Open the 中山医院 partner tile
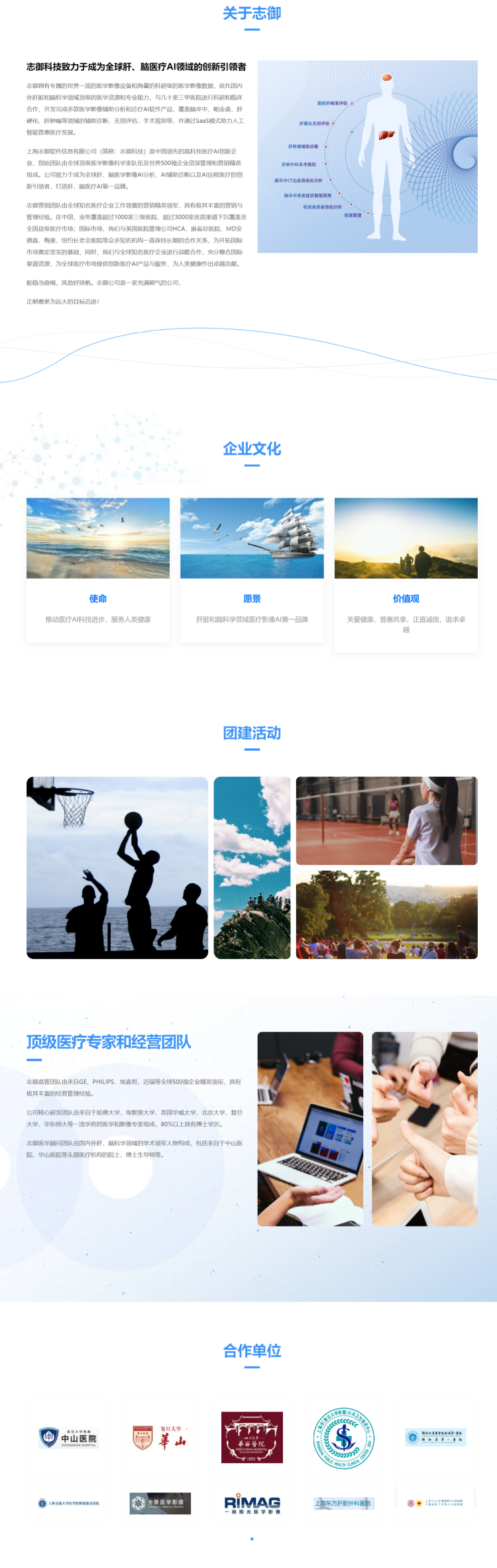497x1568 pixels. point(68,1438)
